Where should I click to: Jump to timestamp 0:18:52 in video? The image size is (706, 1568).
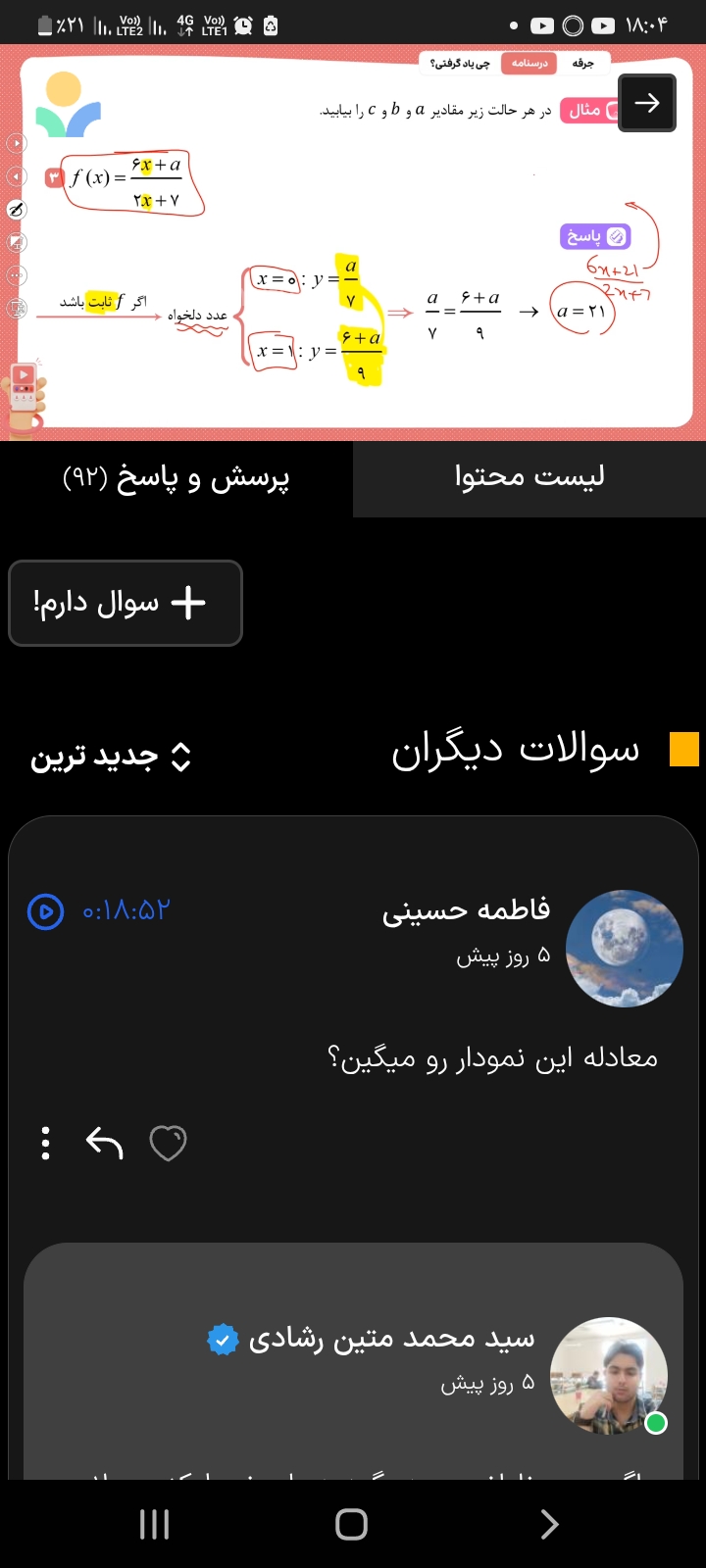click(98, 911)
